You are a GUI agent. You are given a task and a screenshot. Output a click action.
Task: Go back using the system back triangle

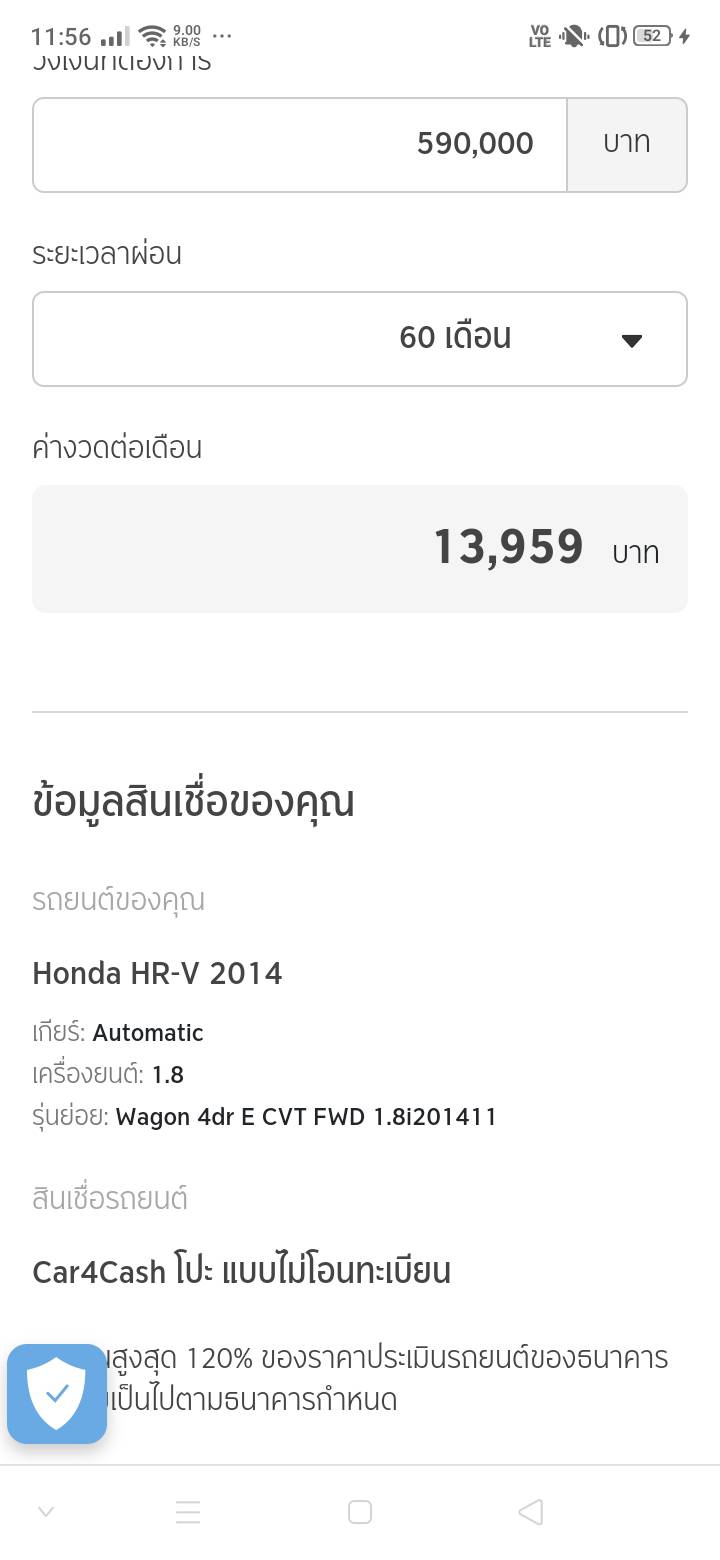click(x=531, y=1512)
